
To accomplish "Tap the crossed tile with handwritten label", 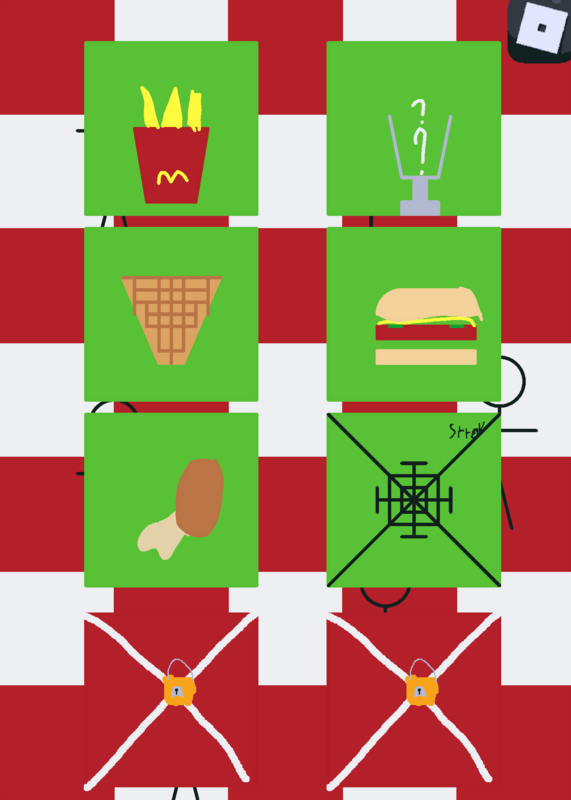I will click(414, 500).
